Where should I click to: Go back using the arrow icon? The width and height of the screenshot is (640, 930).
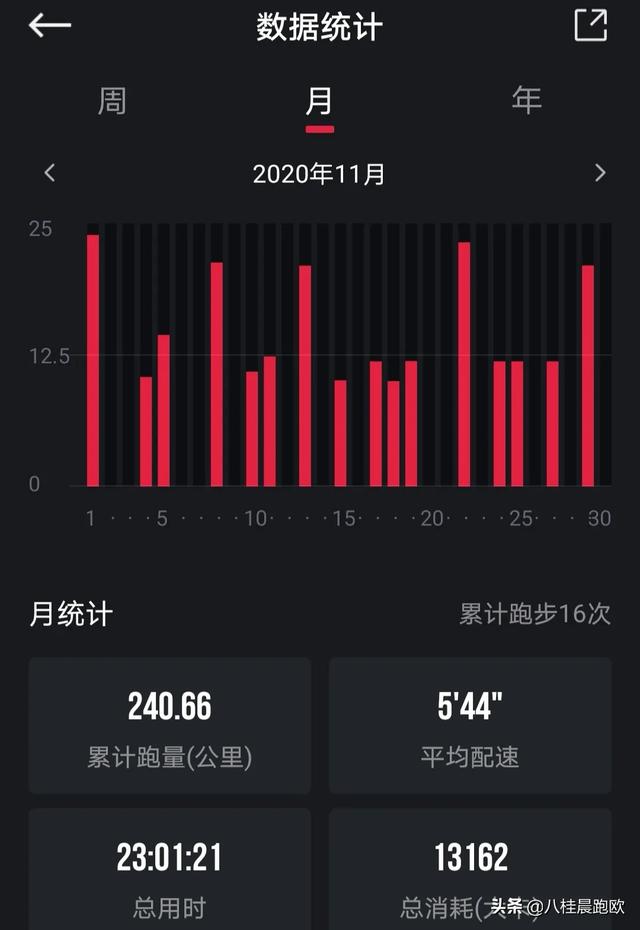point(49,26)
